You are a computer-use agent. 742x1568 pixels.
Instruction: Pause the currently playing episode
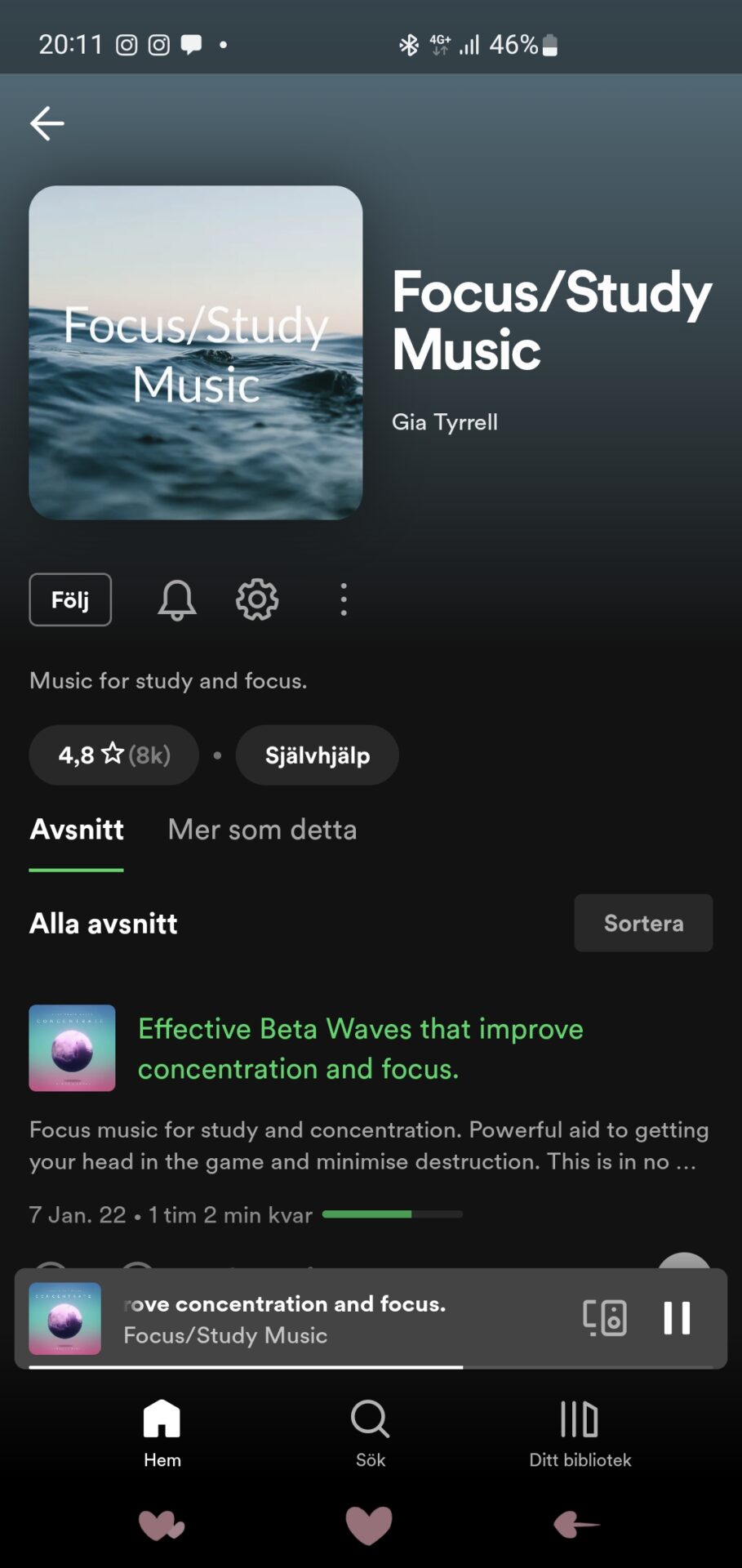tap(677, 1318)
